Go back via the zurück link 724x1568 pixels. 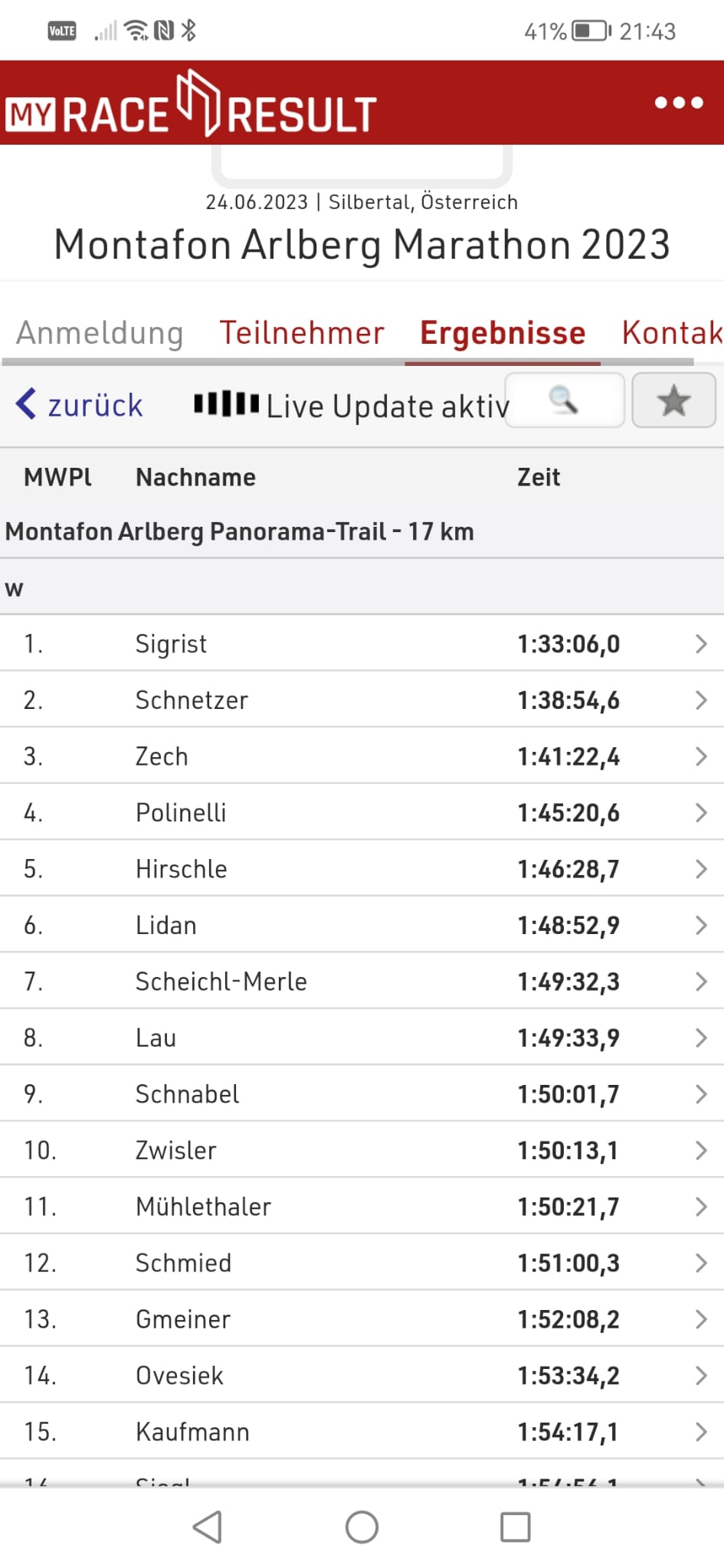[80, 404]
